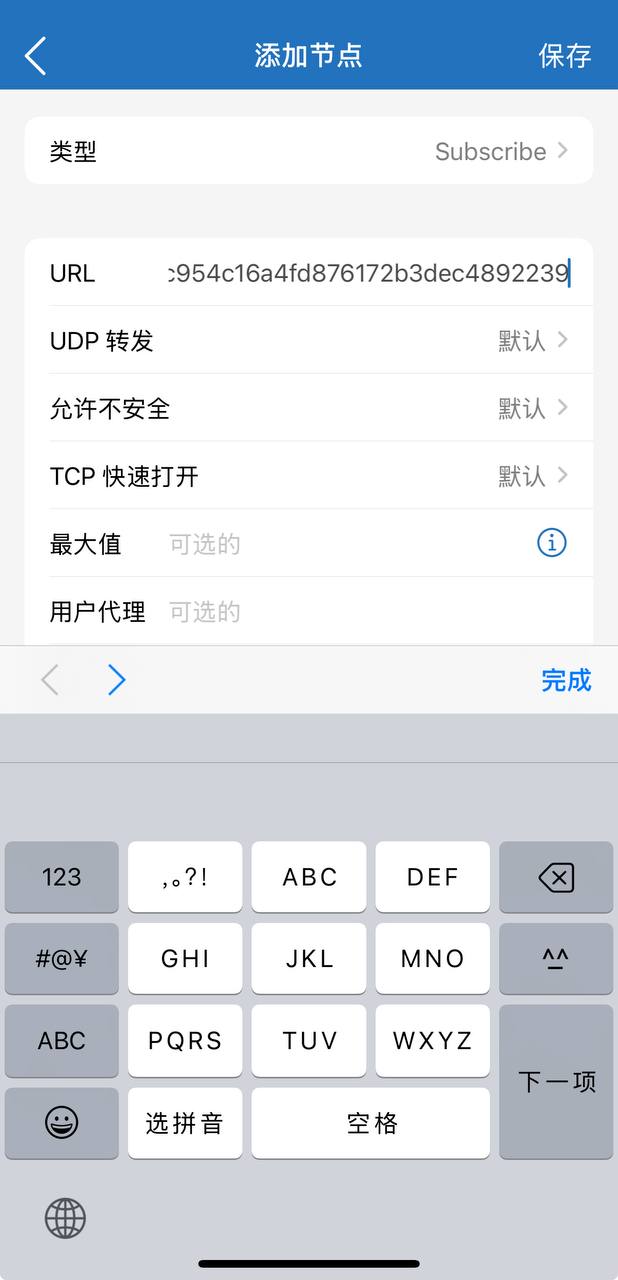This screenshot has height=1280, width=618.
Task: Tap the 空格 space key
Action: click(x=371, y=1123)
